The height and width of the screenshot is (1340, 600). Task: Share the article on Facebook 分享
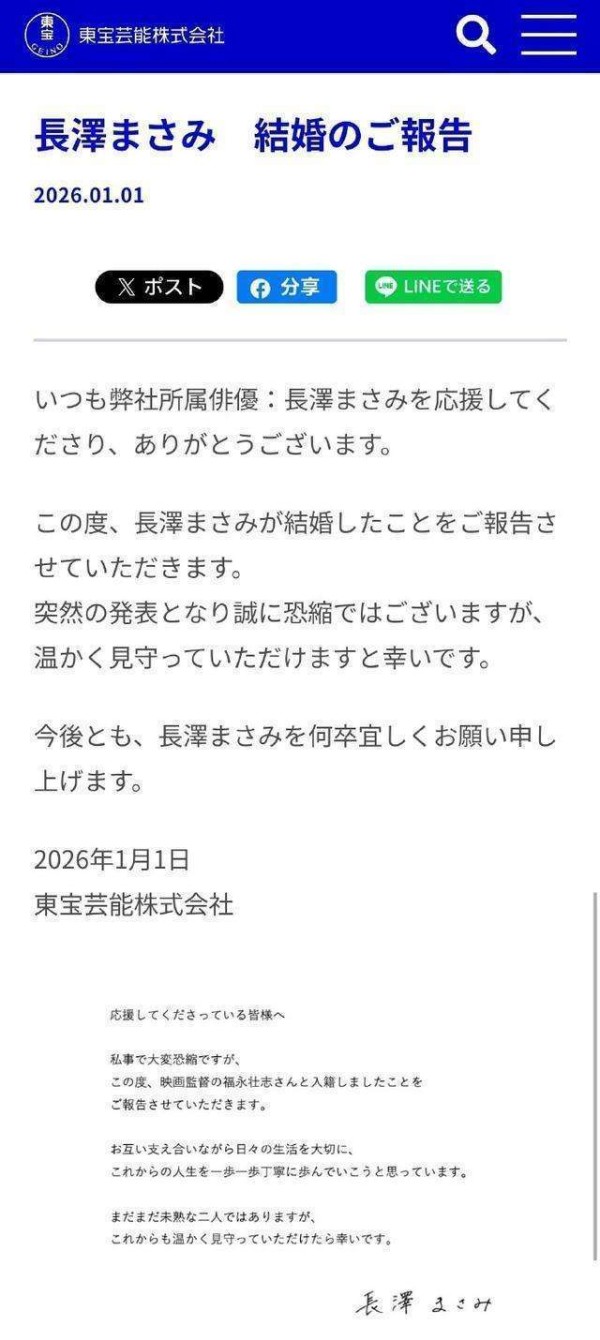[x=286, y=287]
